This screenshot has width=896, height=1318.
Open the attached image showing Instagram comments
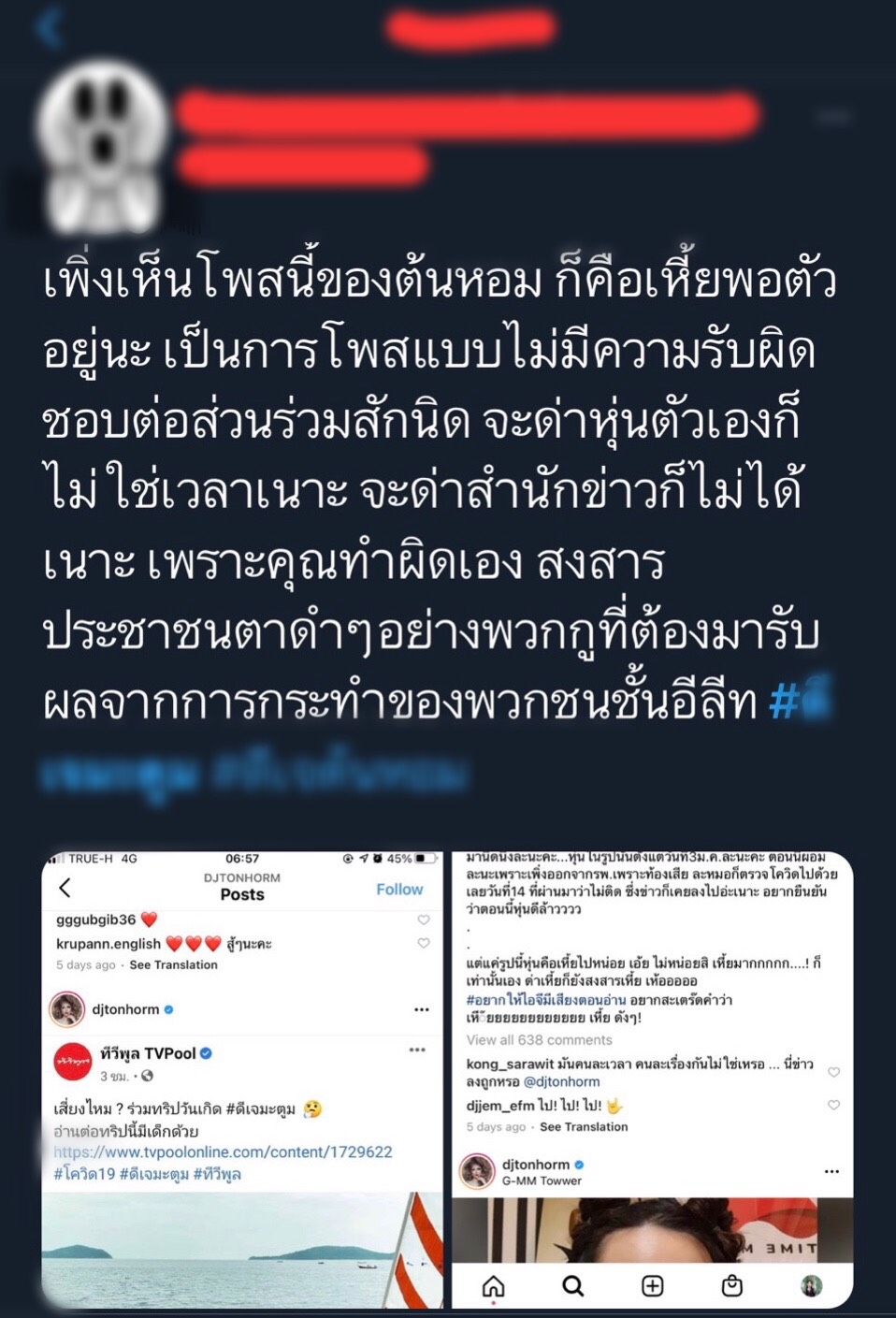click(652, 1079)
